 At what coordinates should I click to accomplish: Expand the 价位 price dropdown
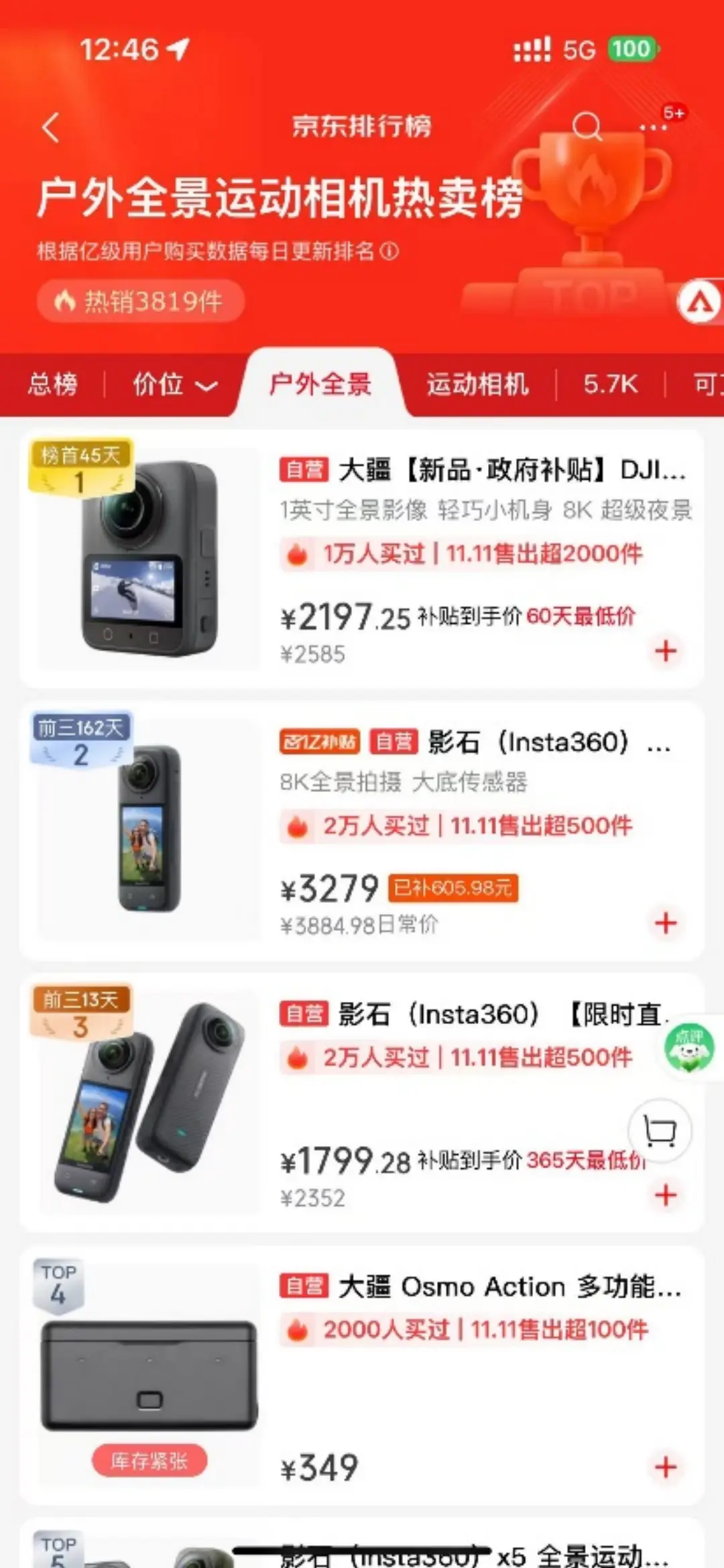tap(174, 384)
